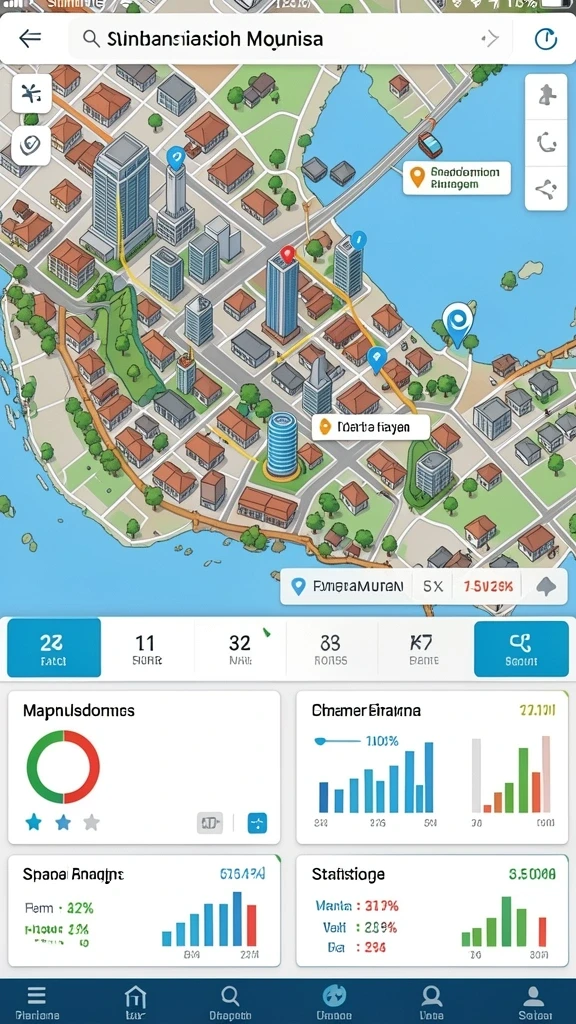Tap the directions arrow inside the search bar

(x=490, y=39)
